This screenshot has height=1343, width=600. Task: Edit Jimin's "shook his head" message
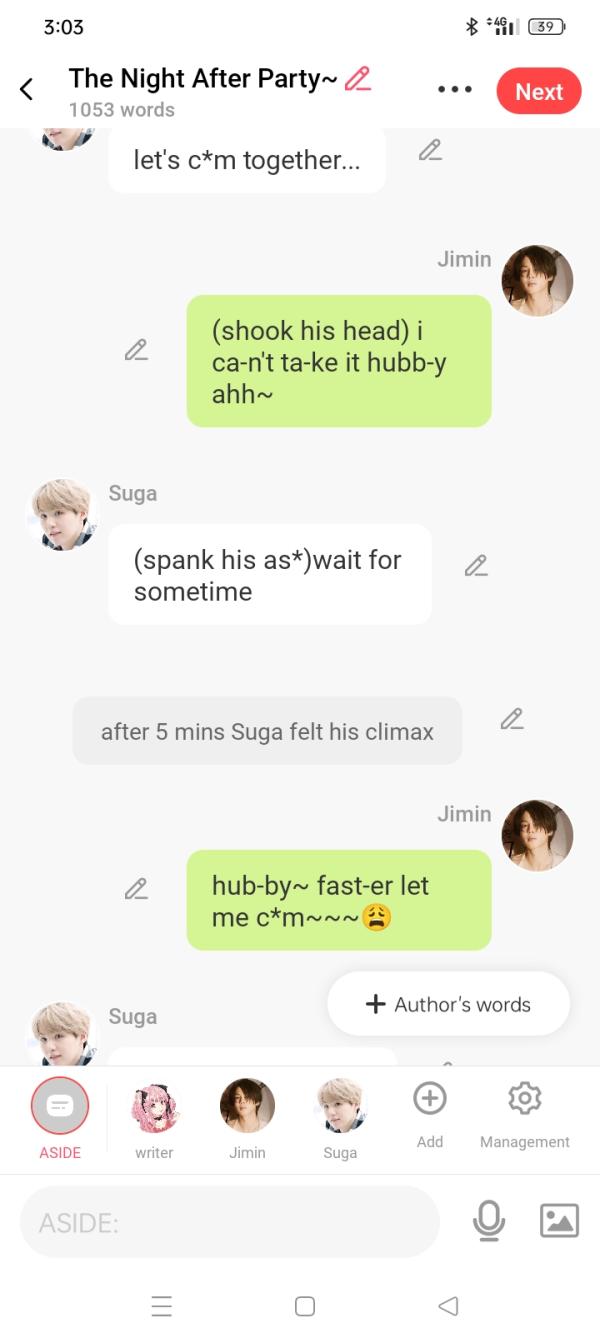(136, 350)
